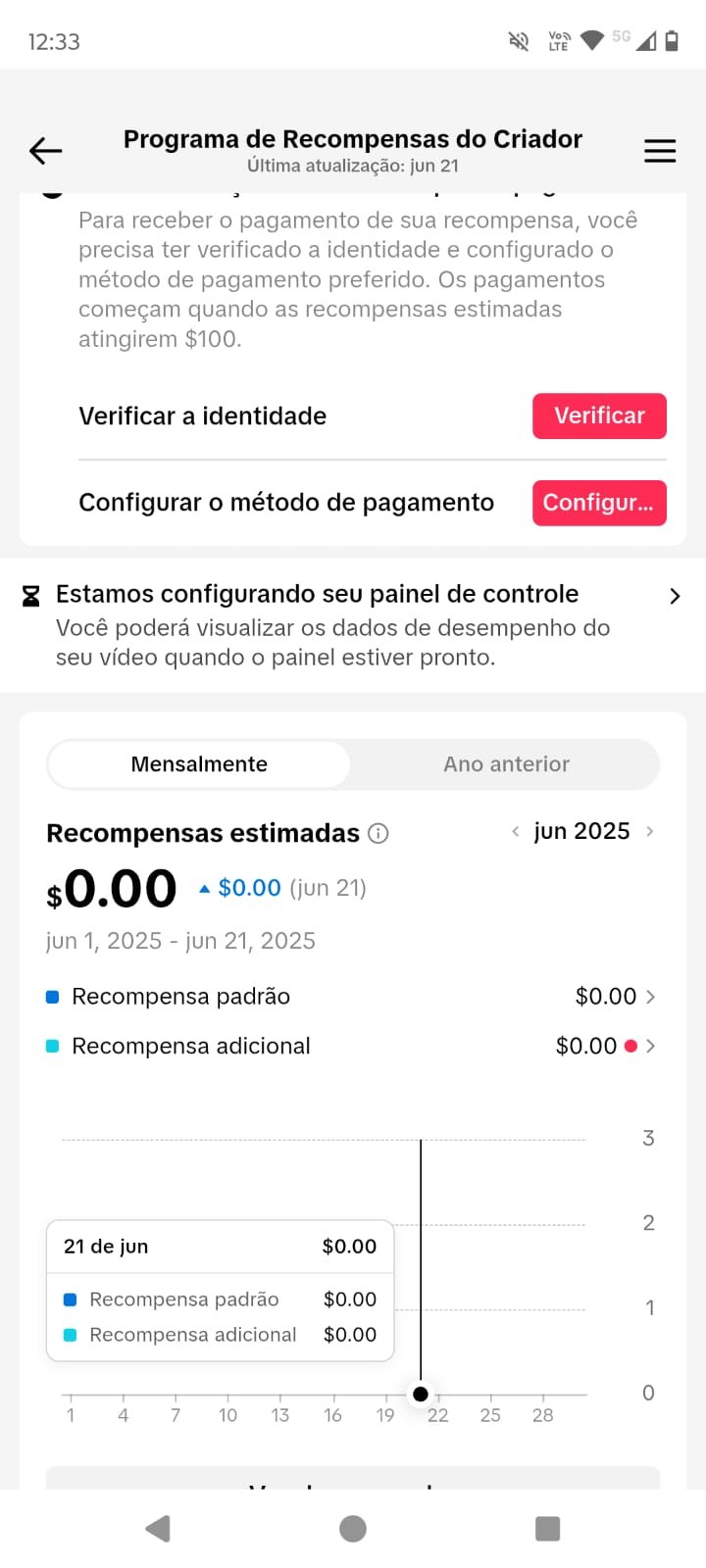Go to the month after jun 2025

(x=649, y=831)
